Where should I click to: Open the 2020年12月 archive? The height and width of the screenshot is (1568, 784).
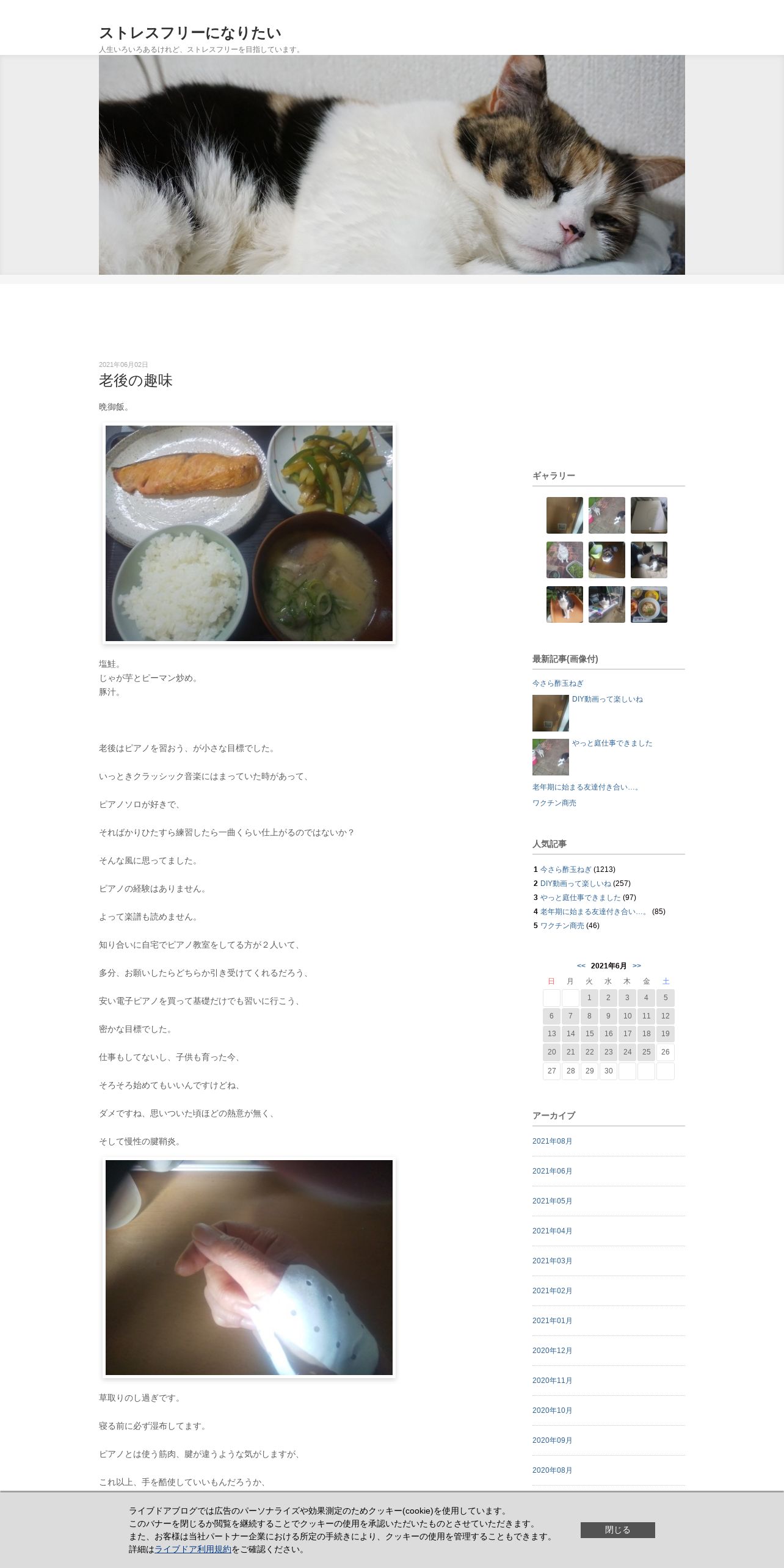point(552,1351)
